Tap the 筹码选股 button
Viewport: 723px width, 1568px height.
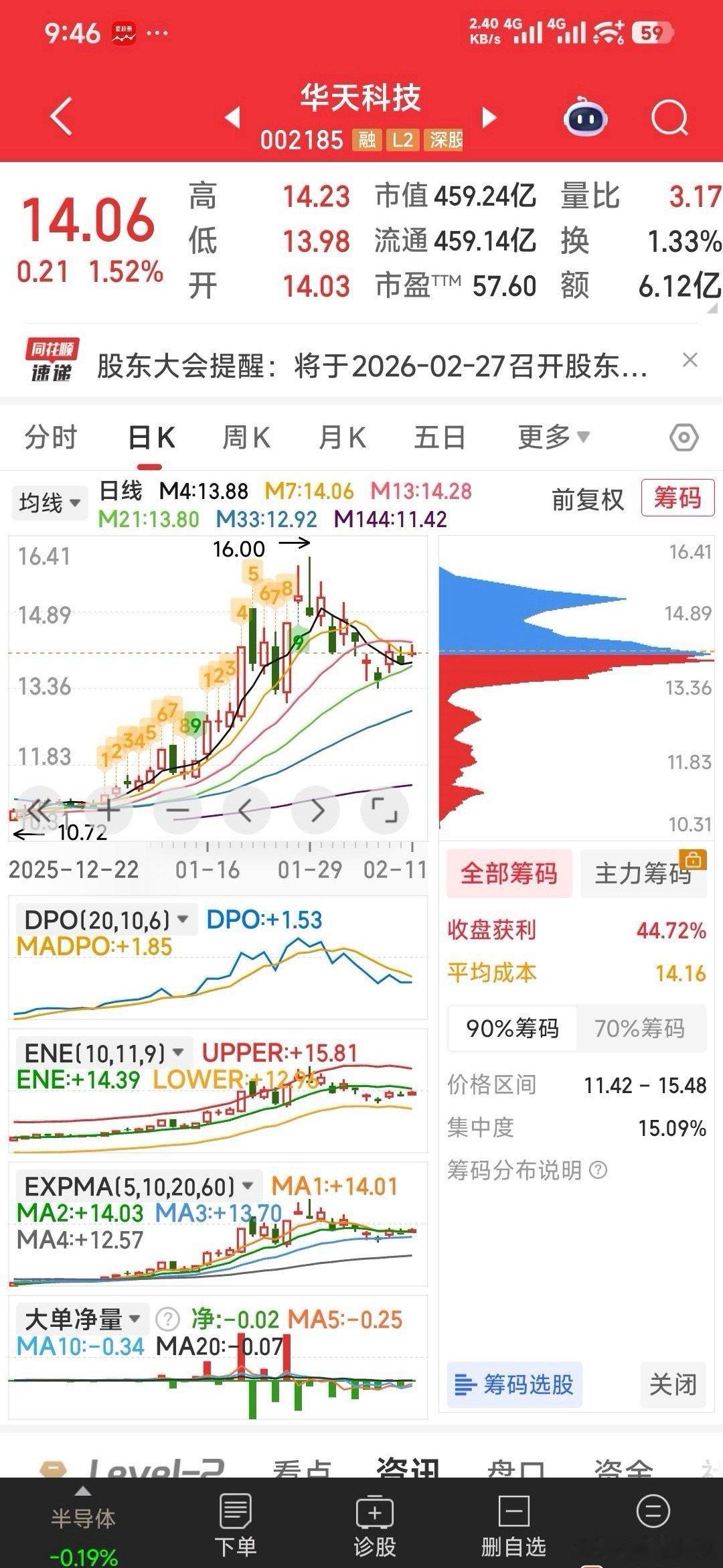514,1384
